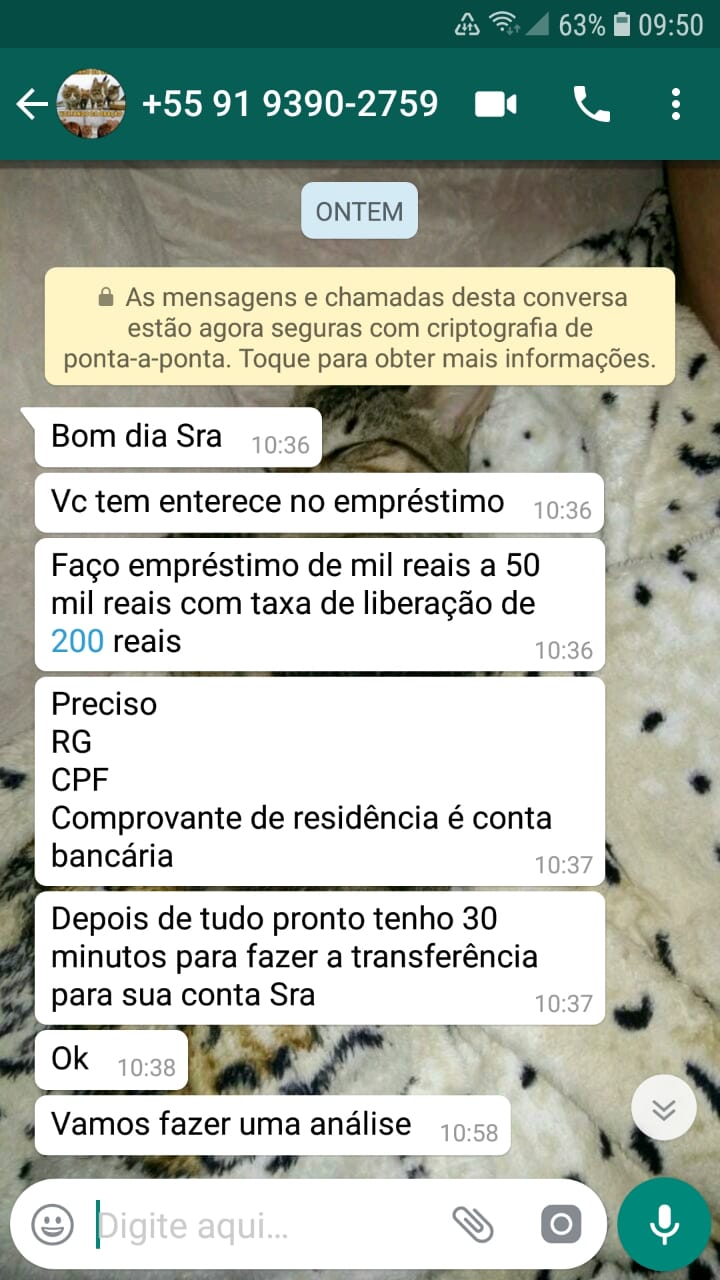The height and width of the screenshot is (1280, 720).
Task: Open contact info for +55 91 9390-2759
Action: pyautogui.click(x=290, y=104)
